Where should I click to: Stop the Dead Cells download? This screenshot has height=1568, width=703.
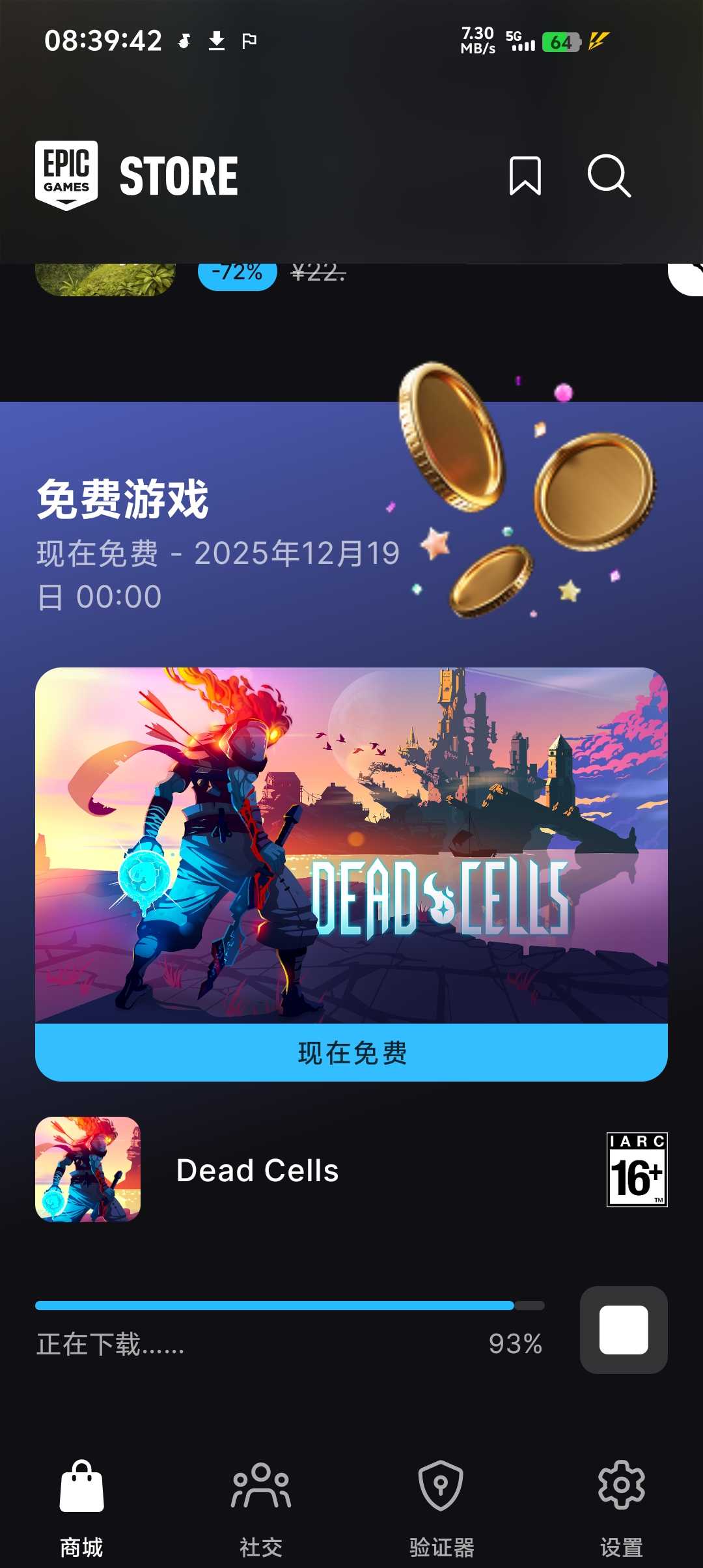(x=623, y=1330)
